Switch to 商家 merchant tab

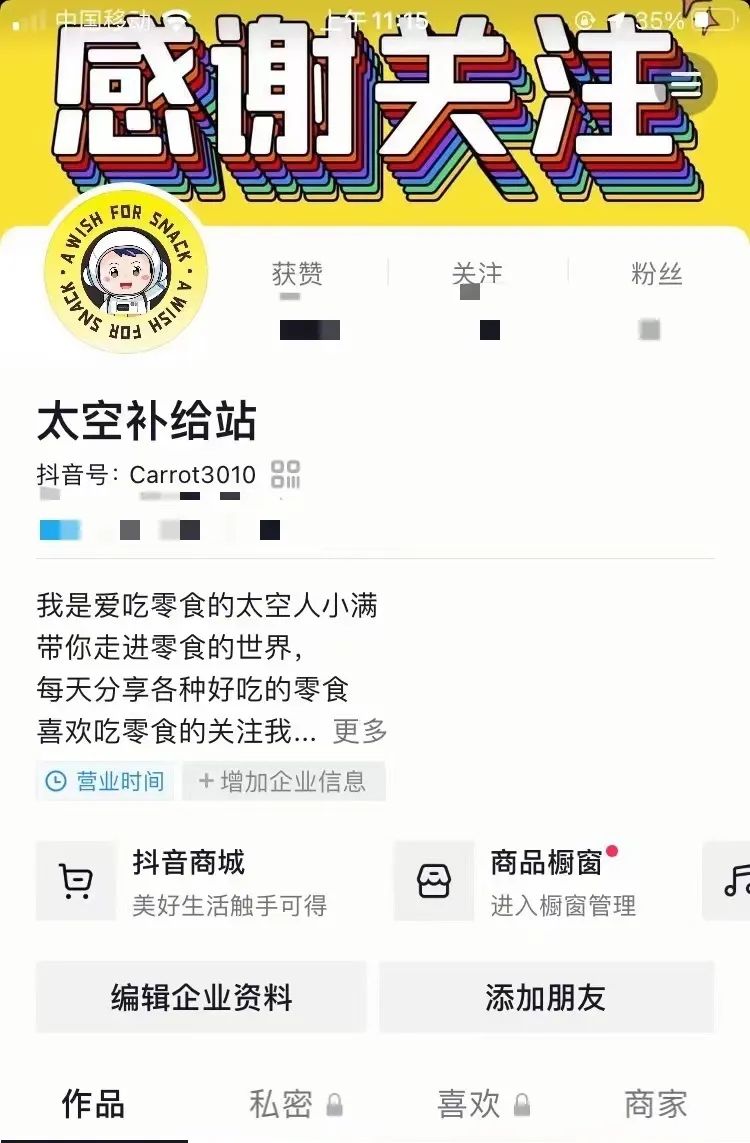coord(655,1104)
